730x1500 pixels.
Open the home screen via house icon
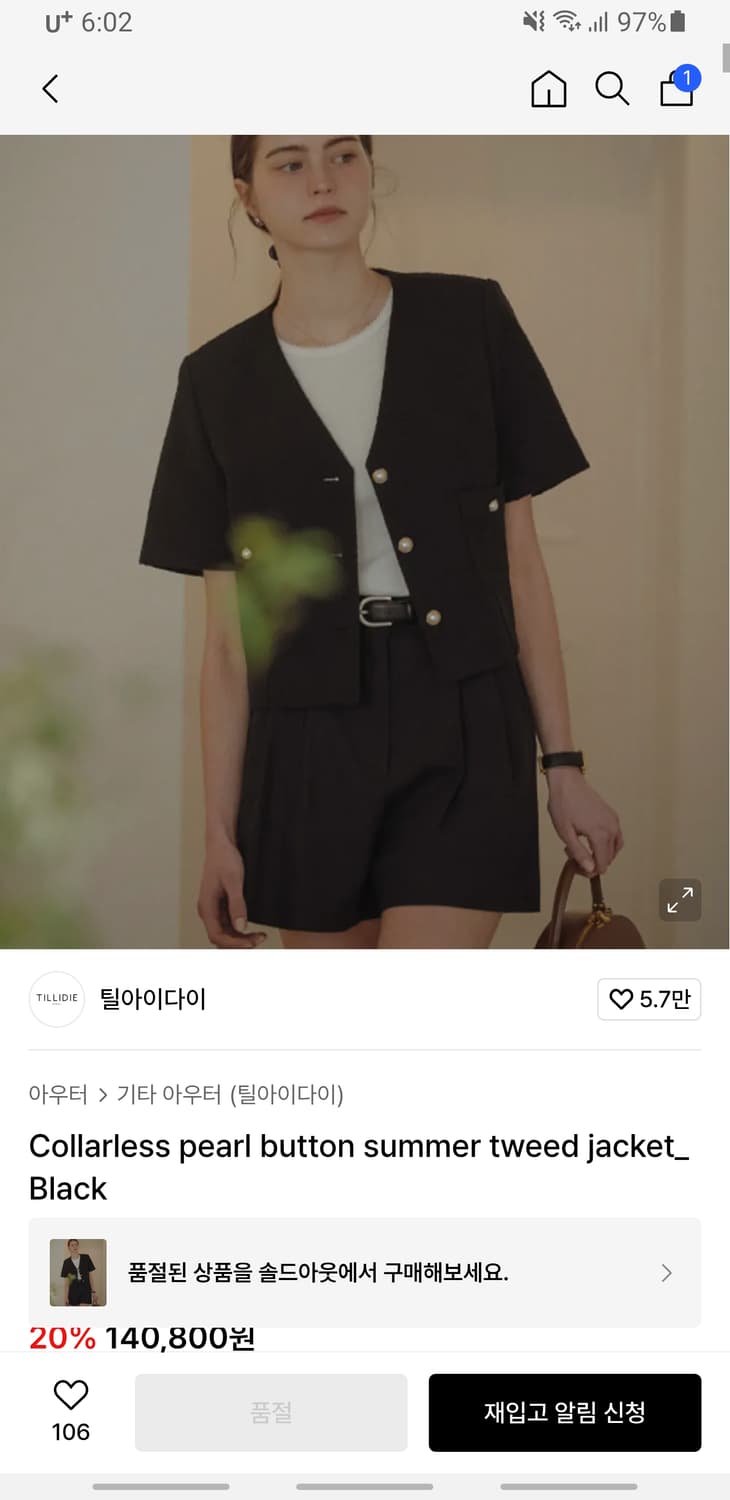point(548,88)
